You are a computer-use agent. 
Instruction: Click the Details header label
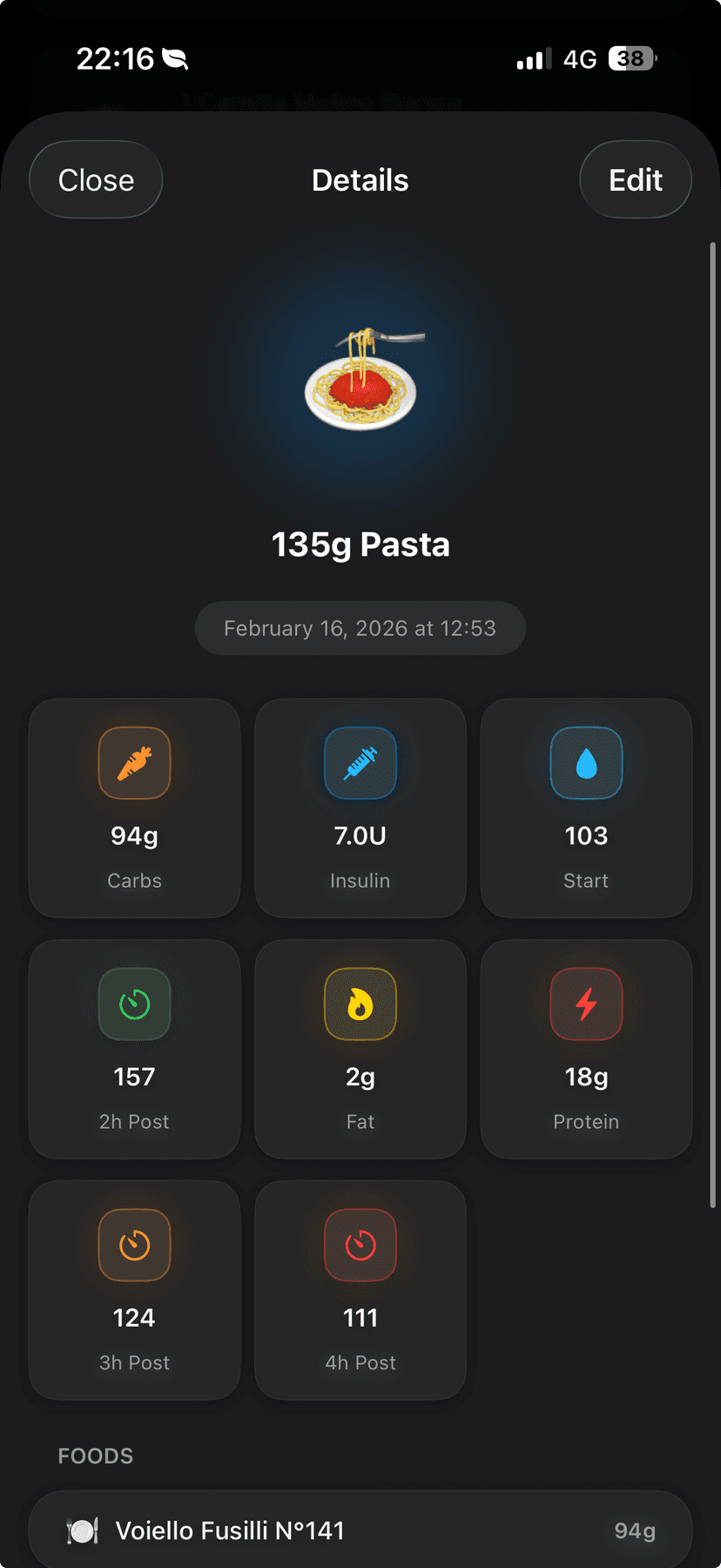pyautogui.click(x=360, y=179)
